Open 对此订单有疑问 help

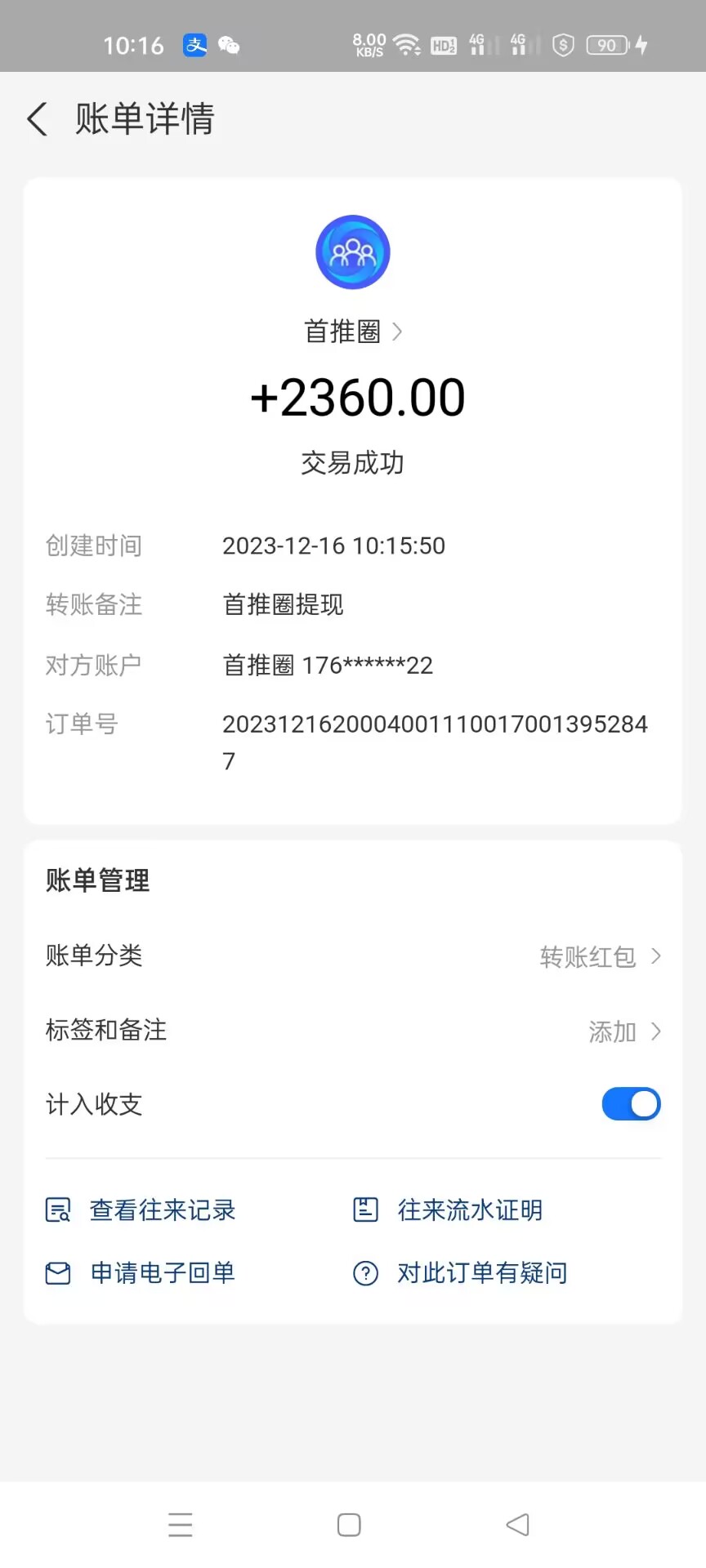coord(460,1272)
